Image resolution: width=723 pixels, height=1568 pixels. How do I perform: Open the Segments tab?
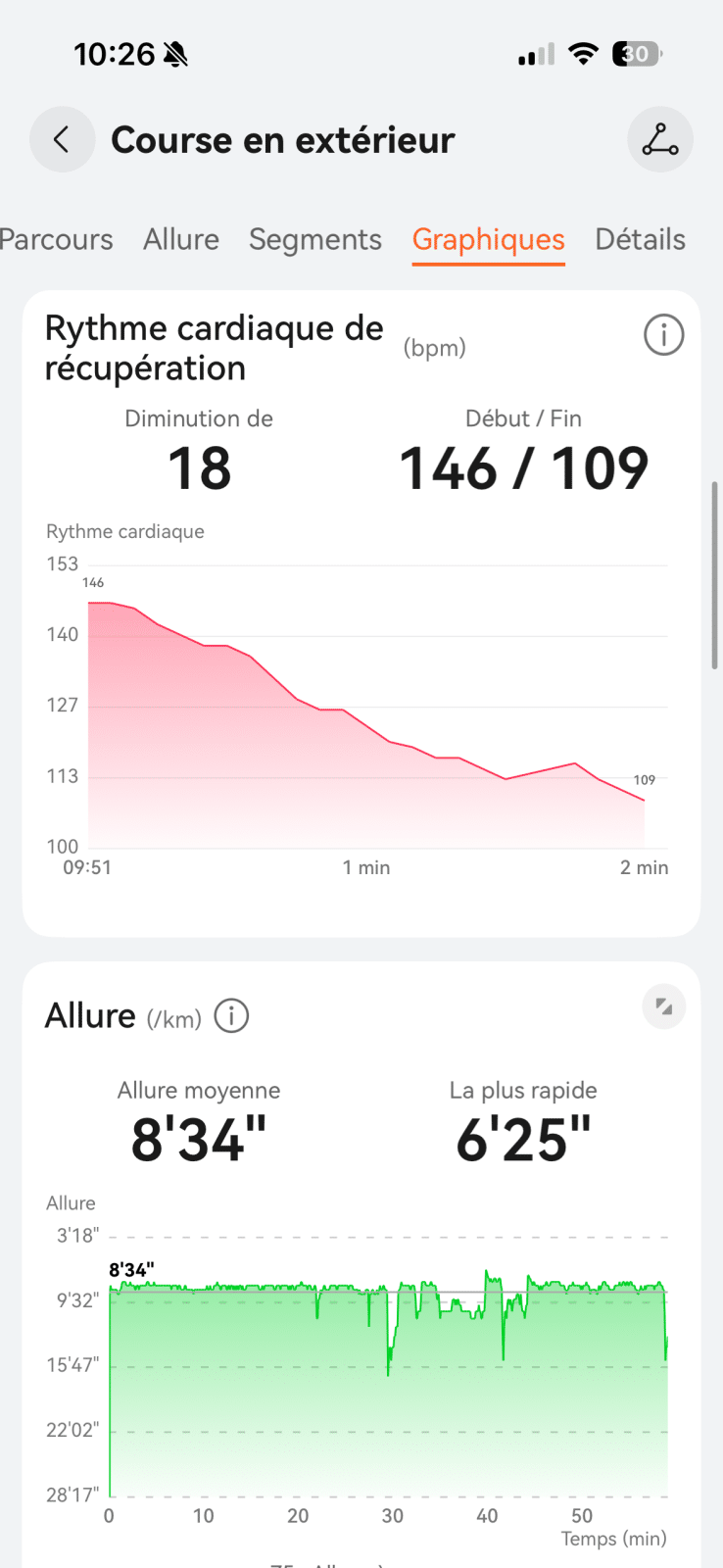(315, 239)
